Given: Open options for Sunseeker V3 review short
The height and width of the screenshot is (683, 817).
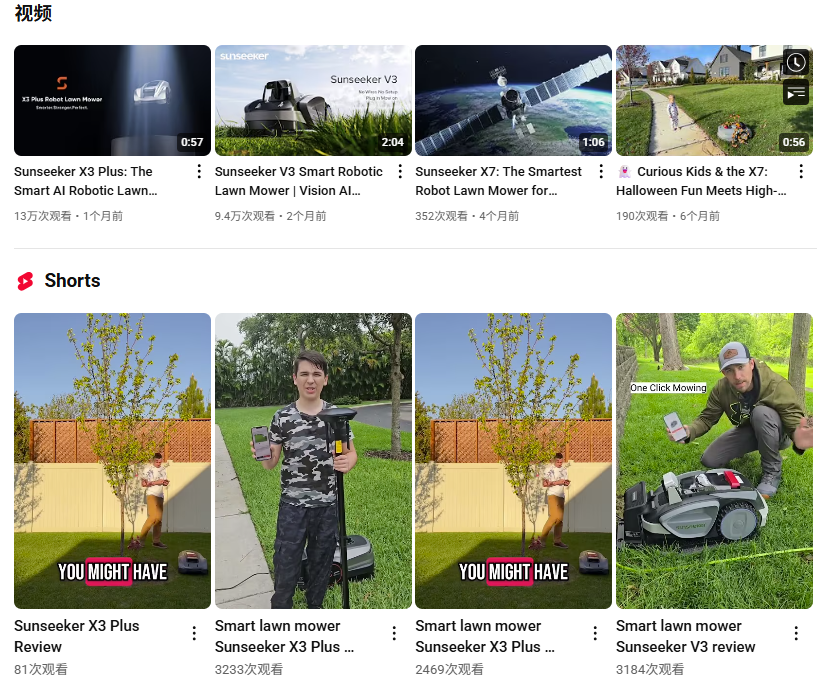Looking at the screenshot, I should [x=796, y=633].
